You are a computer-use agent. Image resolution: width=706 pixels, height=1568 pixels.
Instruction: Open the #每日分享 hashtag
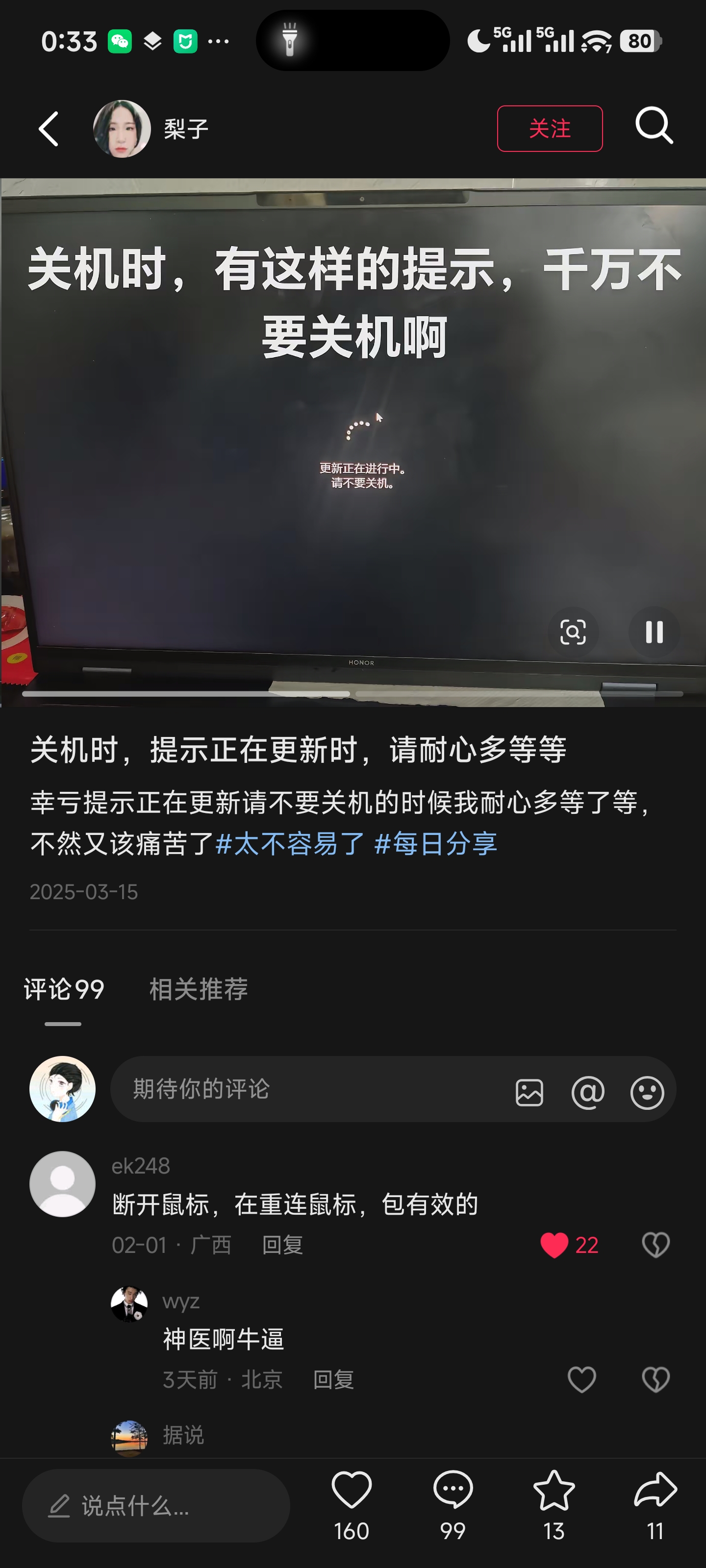coord(435,844)
